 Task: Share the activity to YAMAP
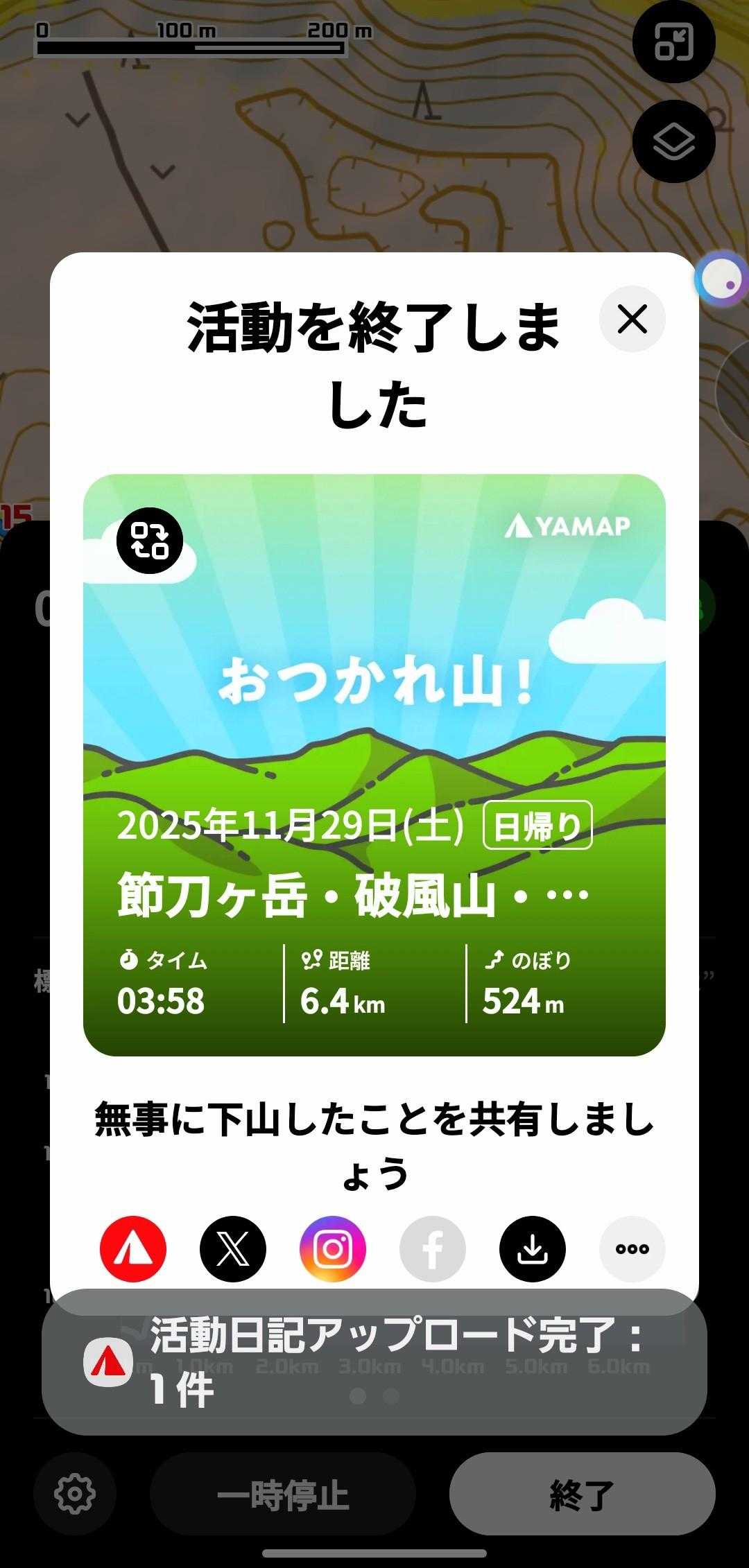(133, 1248)
